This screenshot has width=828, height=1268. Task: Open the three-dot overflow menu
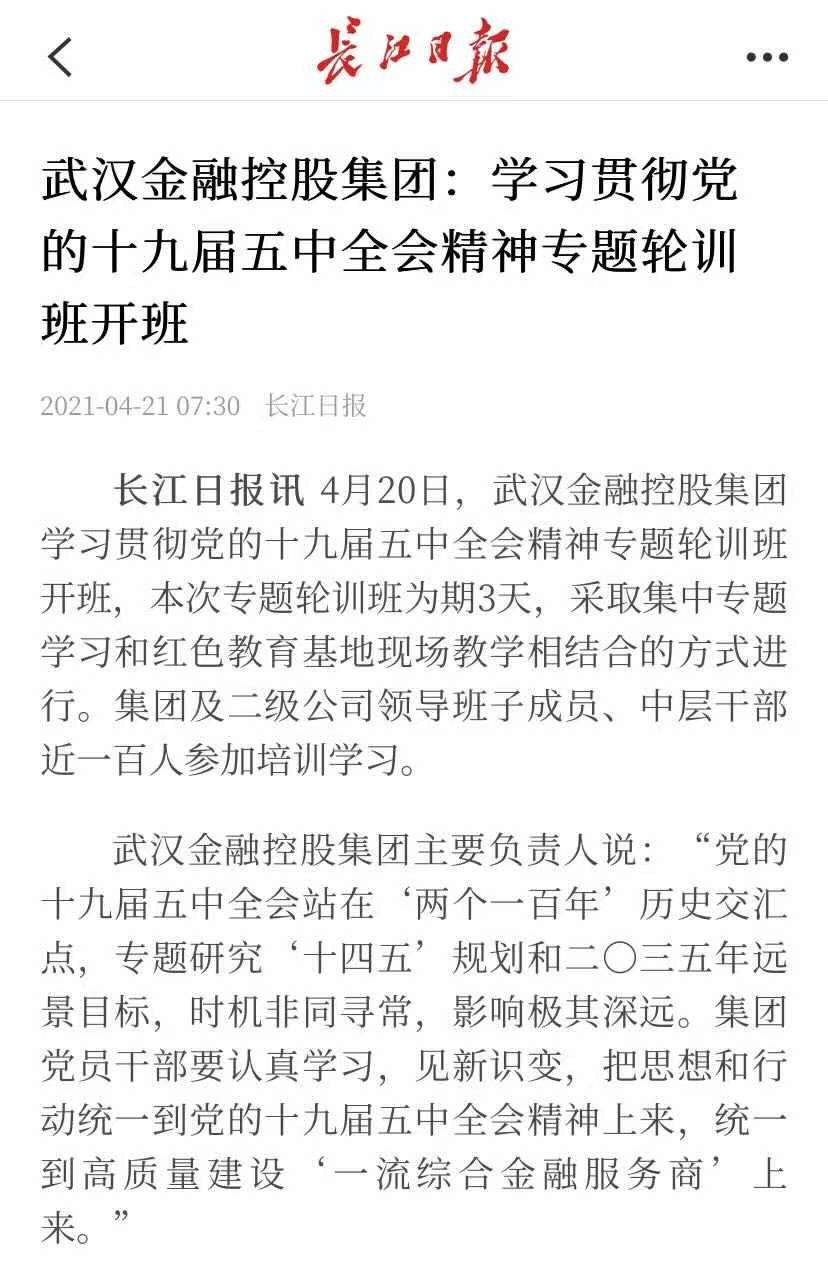(767, 57)
